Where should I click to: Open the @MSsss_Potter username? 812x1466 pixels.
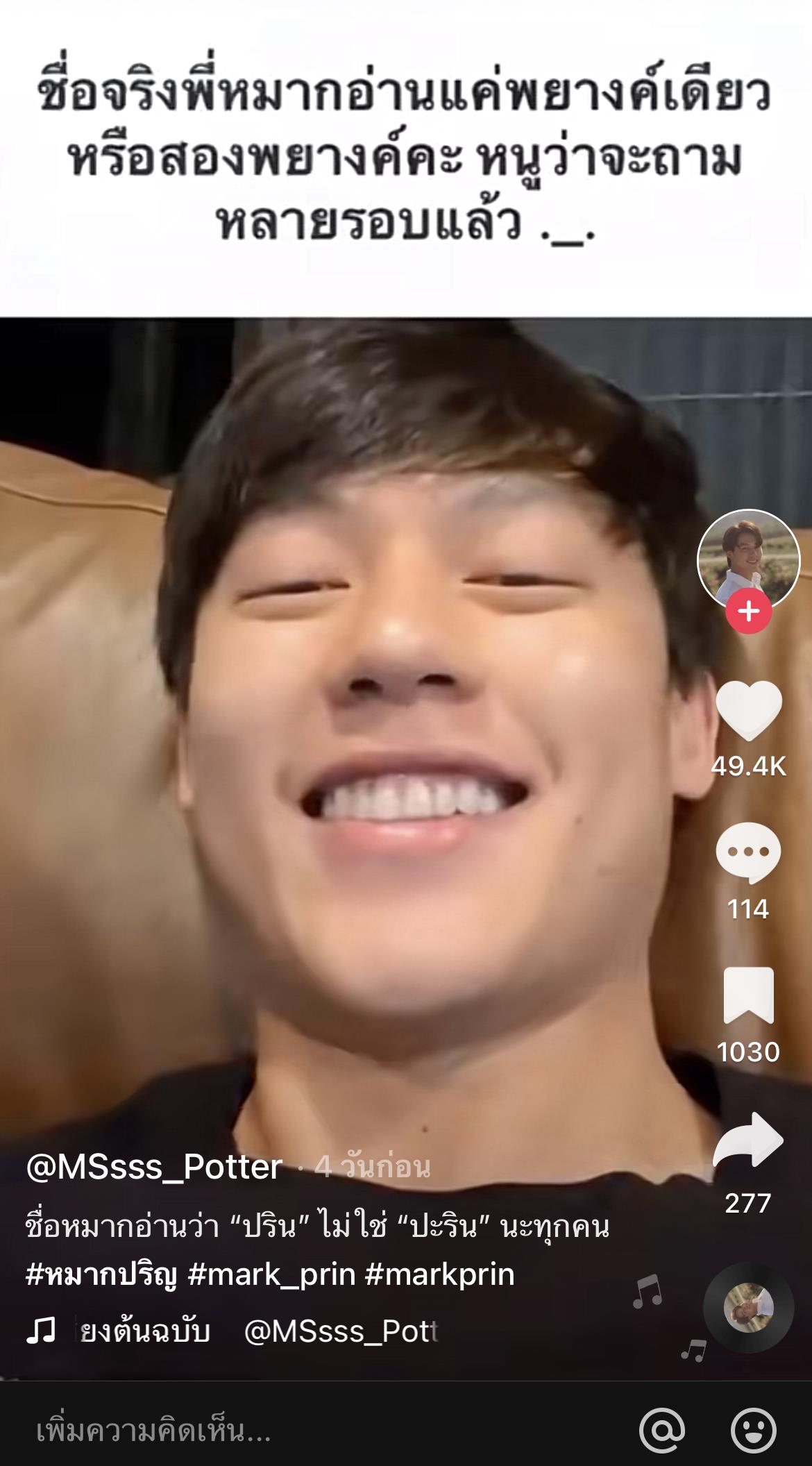(x=154, y=1168)
